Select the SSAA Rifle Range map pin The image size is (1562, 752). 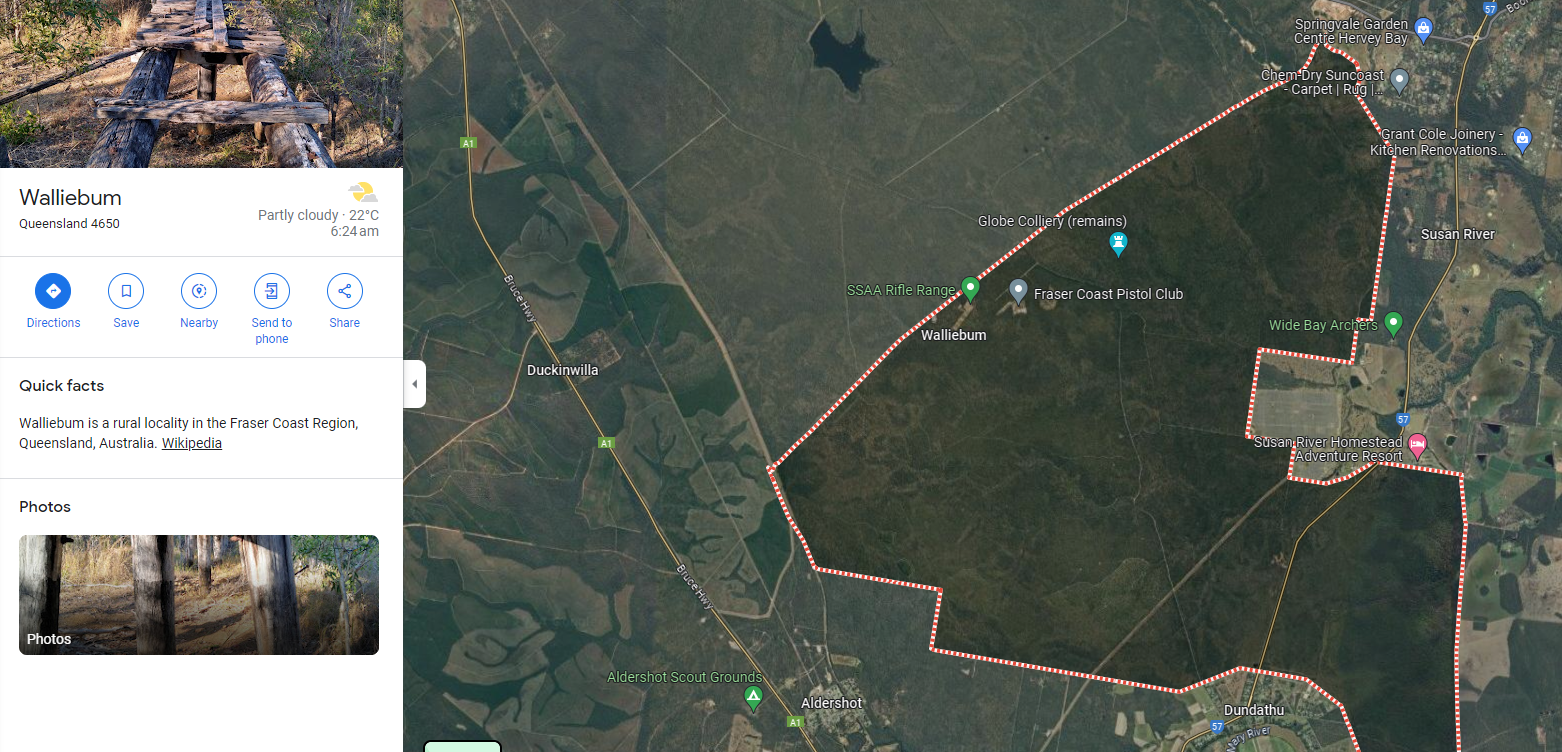tap(969, 288)
